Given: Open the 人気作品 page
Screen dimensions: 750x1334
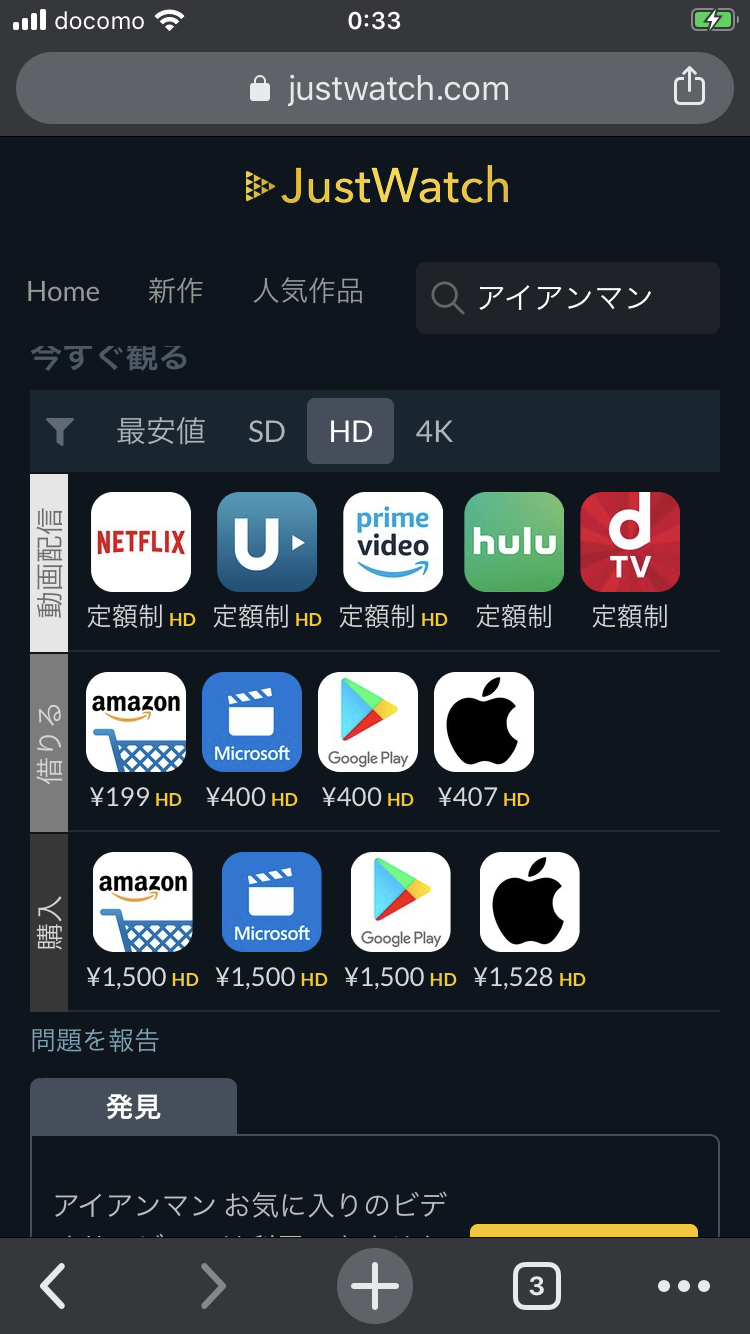Looking at the screenshot, I should [x=308, y=291].
